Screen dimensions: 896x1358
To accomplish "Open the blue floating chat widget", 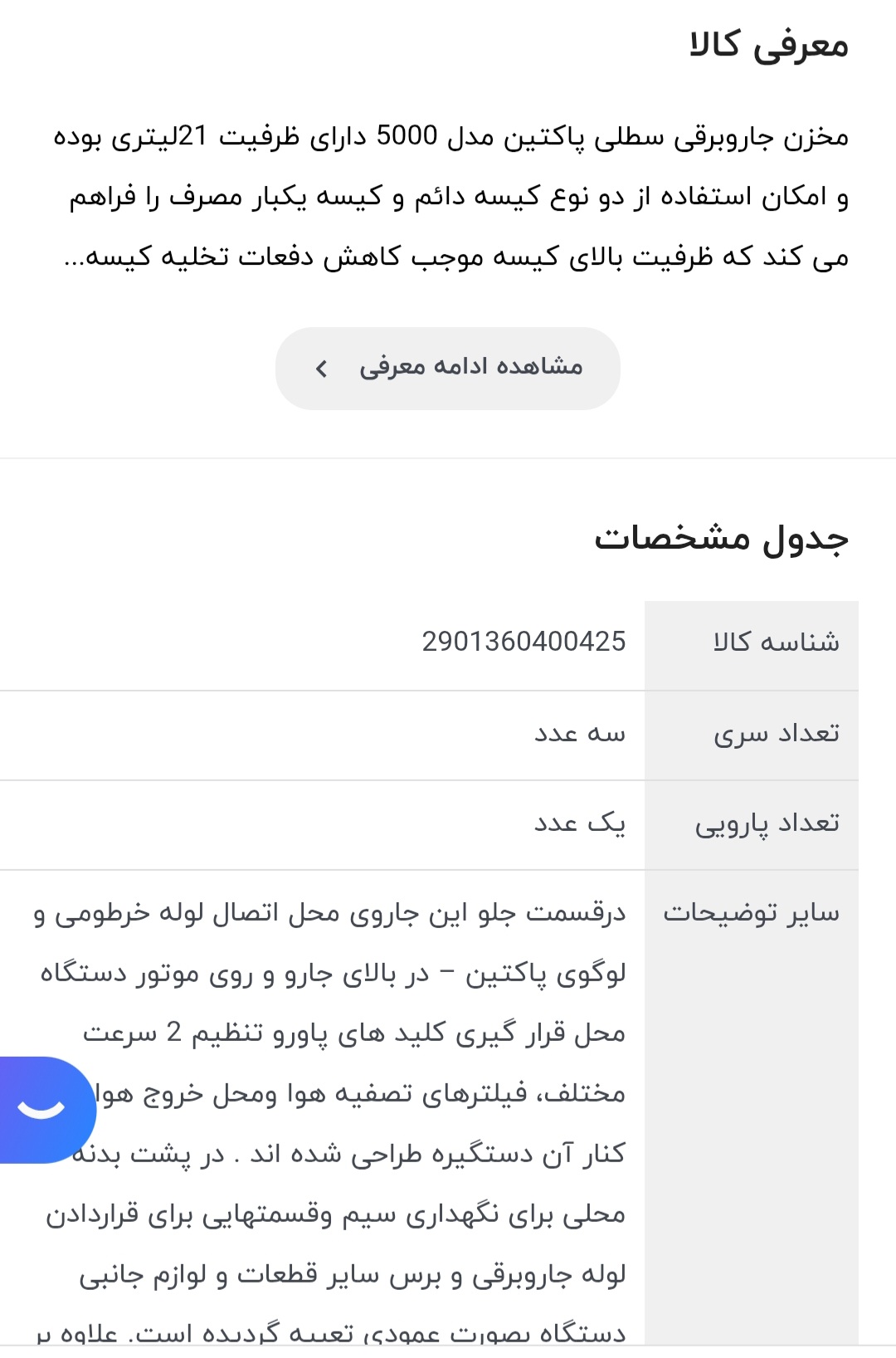I will click(x=43, y=1109).
